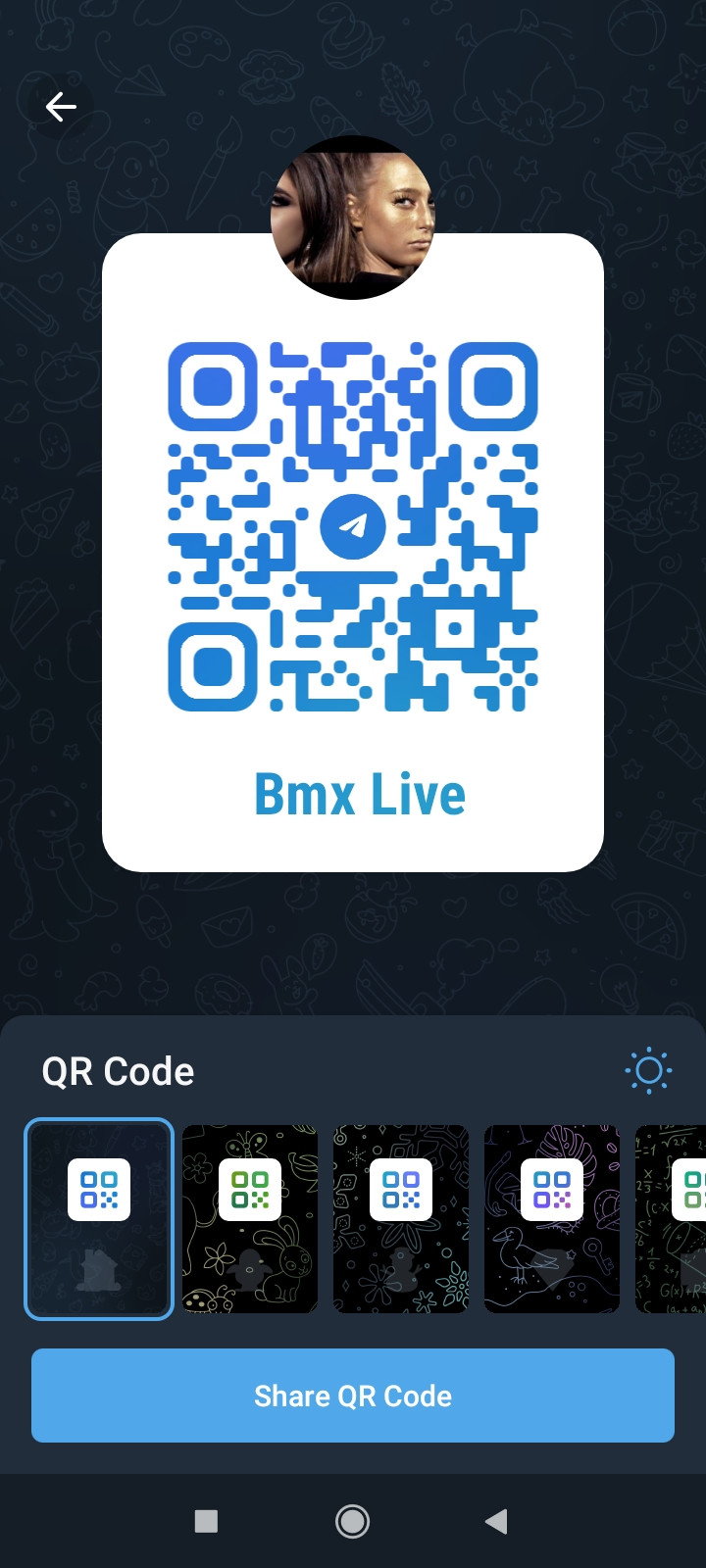
Task: Tap the Share QR Code button
Action: (x=353, y=1396)
